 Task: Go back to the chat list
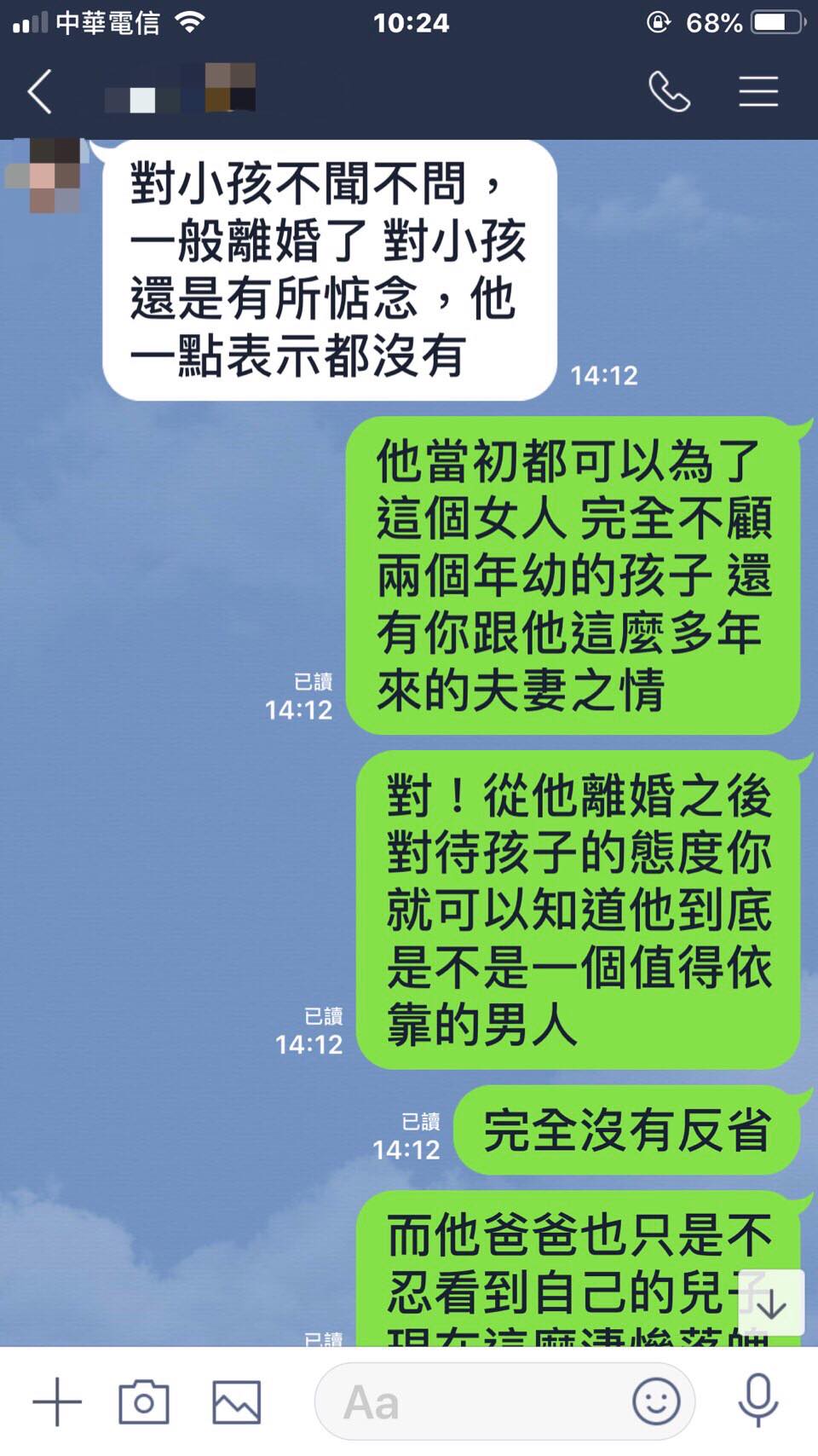click(x=40, y=91)
